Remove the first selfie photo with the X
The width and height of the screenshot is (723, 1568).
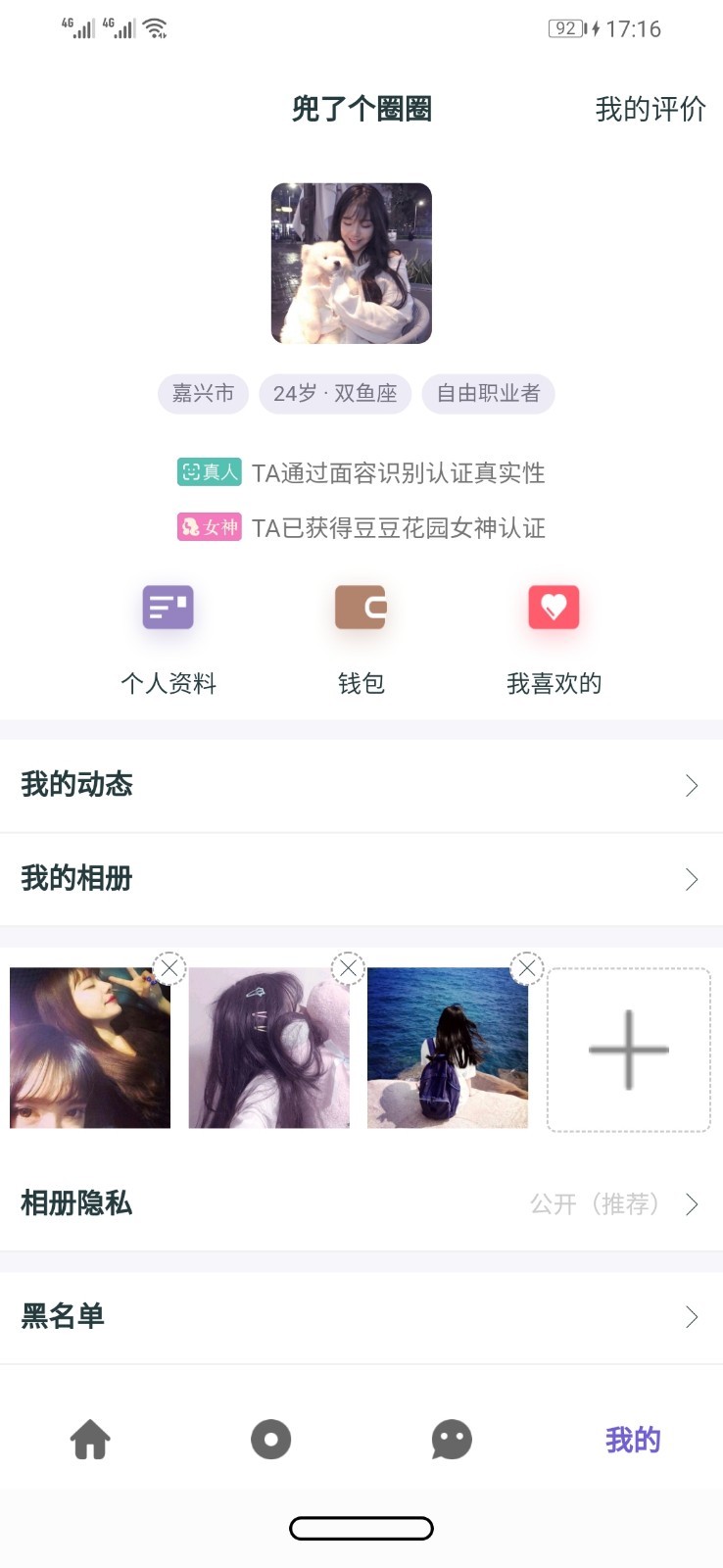coord(169,967)
